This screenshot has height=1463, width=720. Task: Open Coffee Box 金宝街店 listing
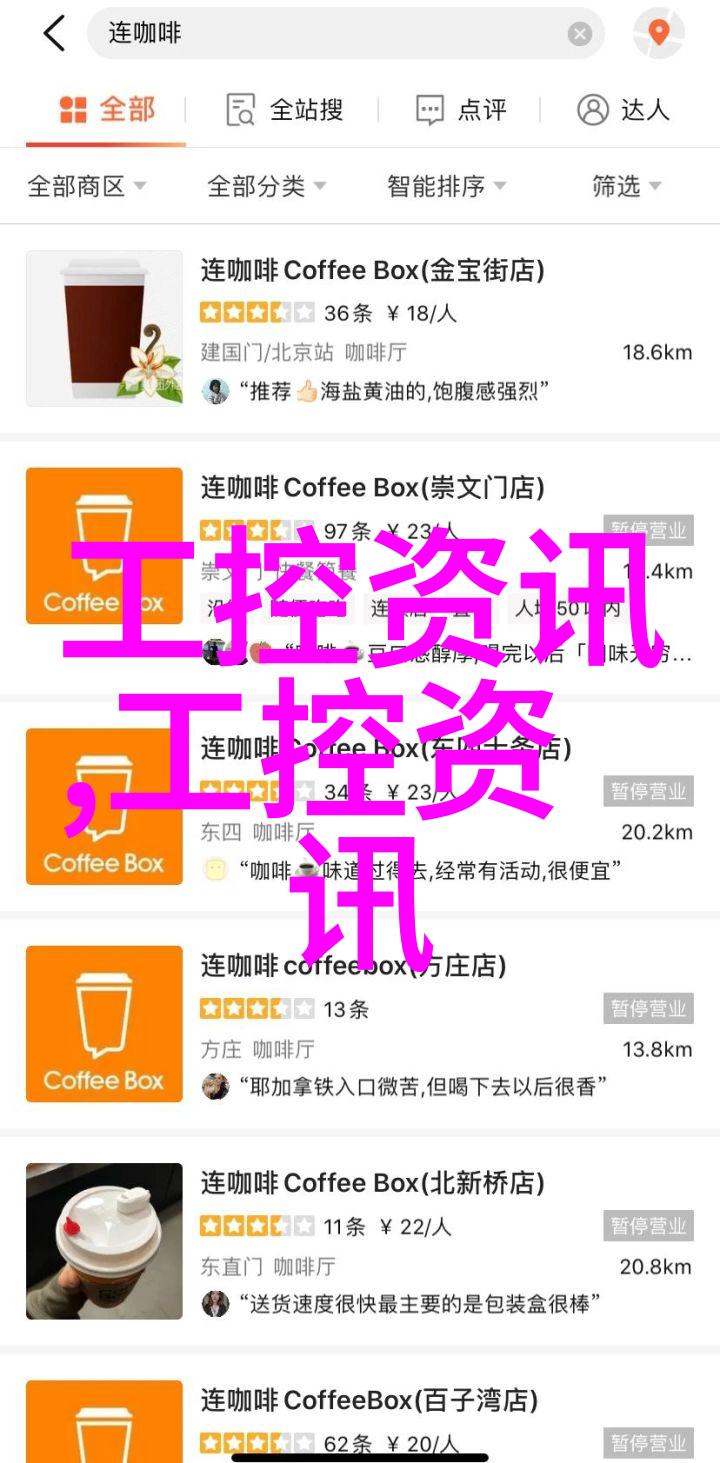[x=372, y=270]
